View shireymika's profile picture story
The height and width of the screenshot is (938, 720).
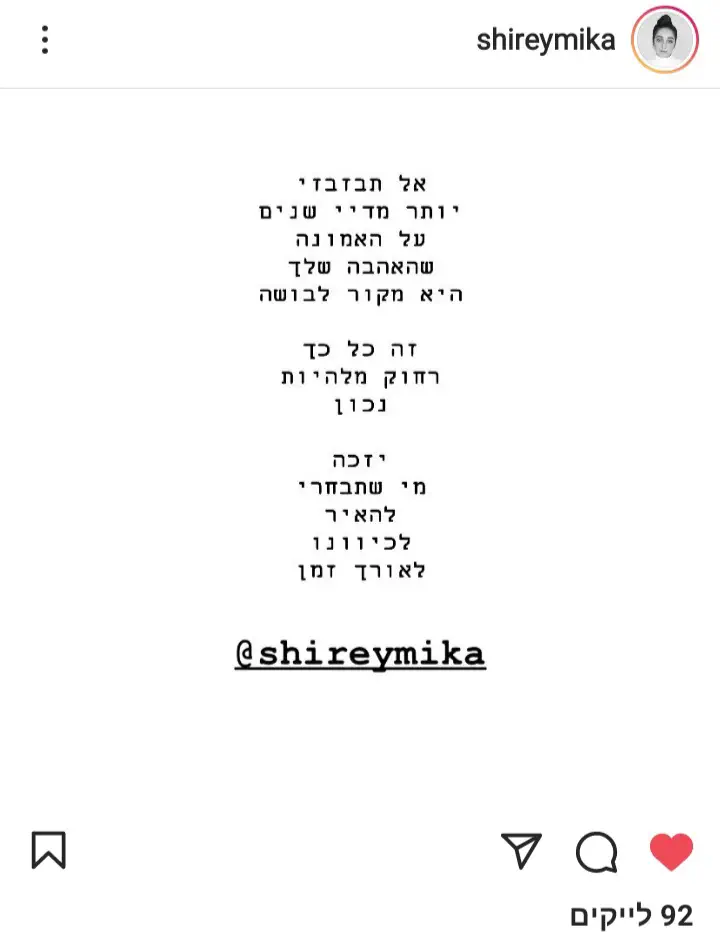click(x=664, y=40)
